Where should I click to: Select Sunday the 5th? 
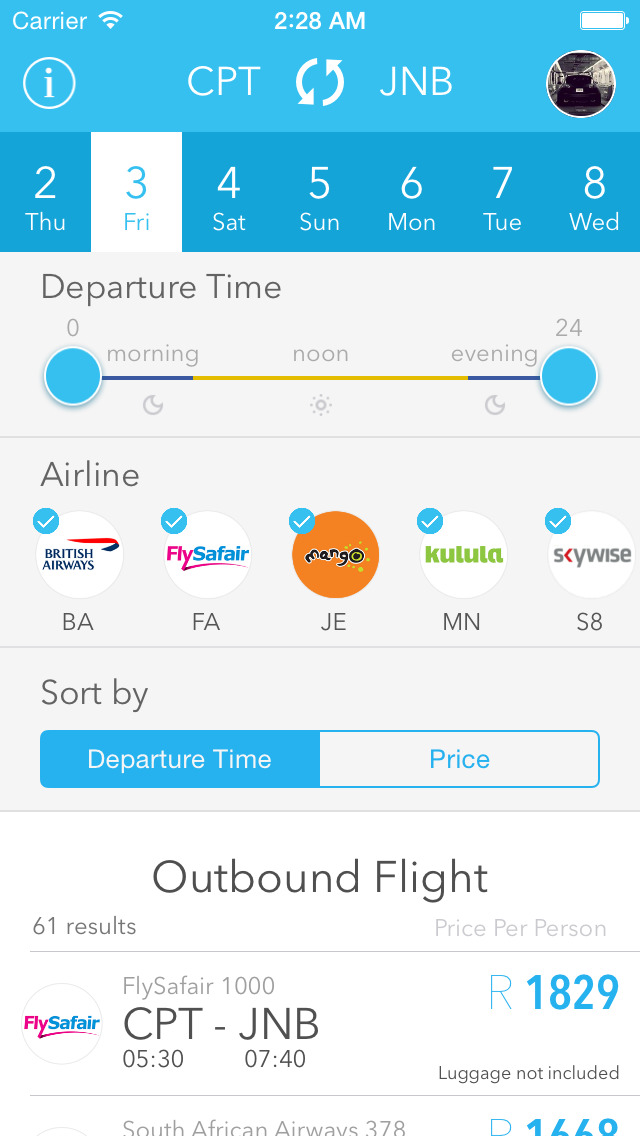click(320, 192)
